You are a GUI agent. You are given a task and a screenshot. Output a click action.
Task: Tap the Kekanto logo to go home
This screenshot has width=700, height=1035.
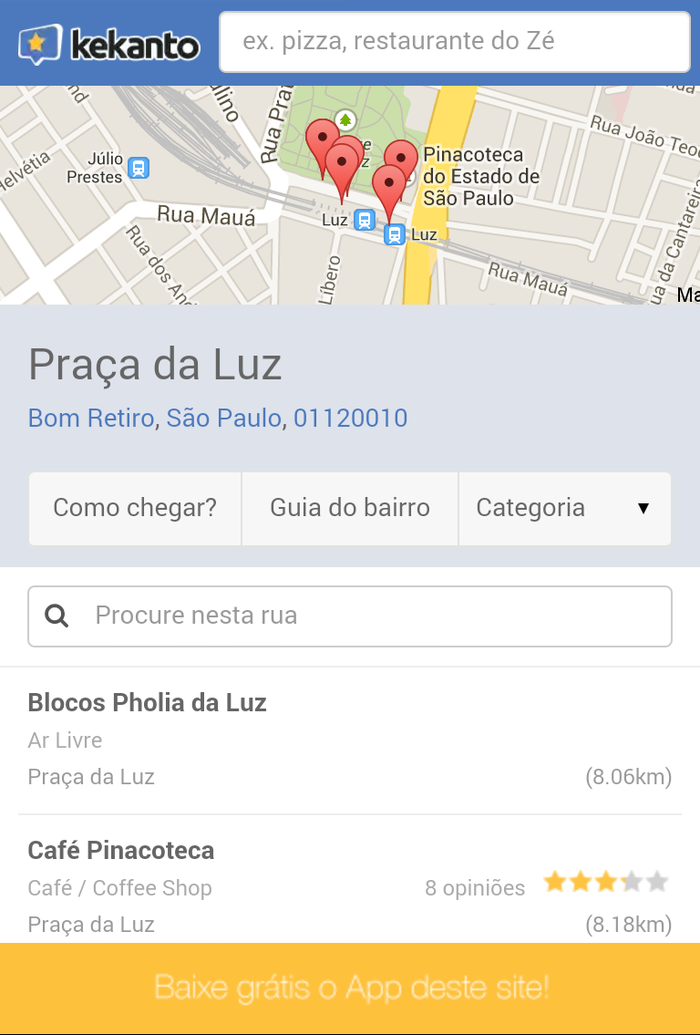click(x=108, y=43)
